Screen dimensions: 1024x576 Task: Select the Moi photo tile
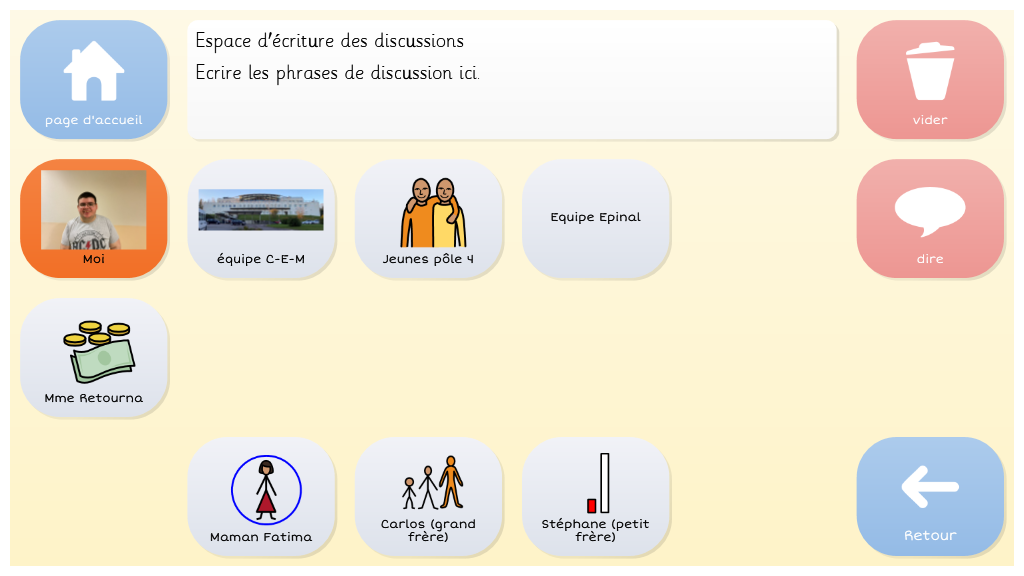coord(94,219)
